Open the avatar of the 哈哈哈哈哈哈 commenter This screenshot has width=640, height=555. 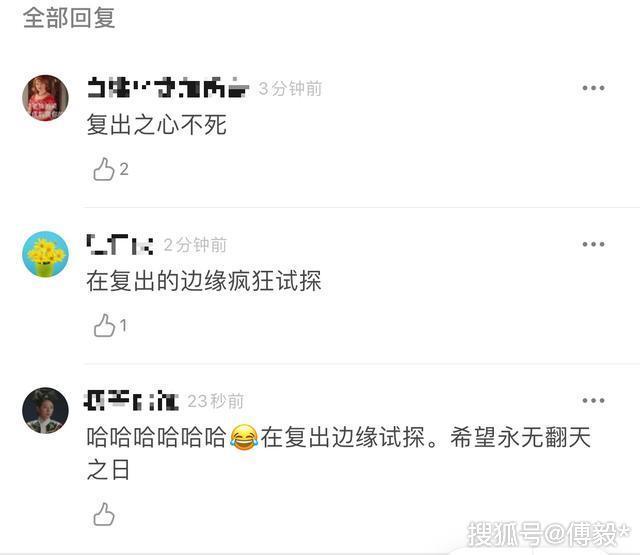45,410
